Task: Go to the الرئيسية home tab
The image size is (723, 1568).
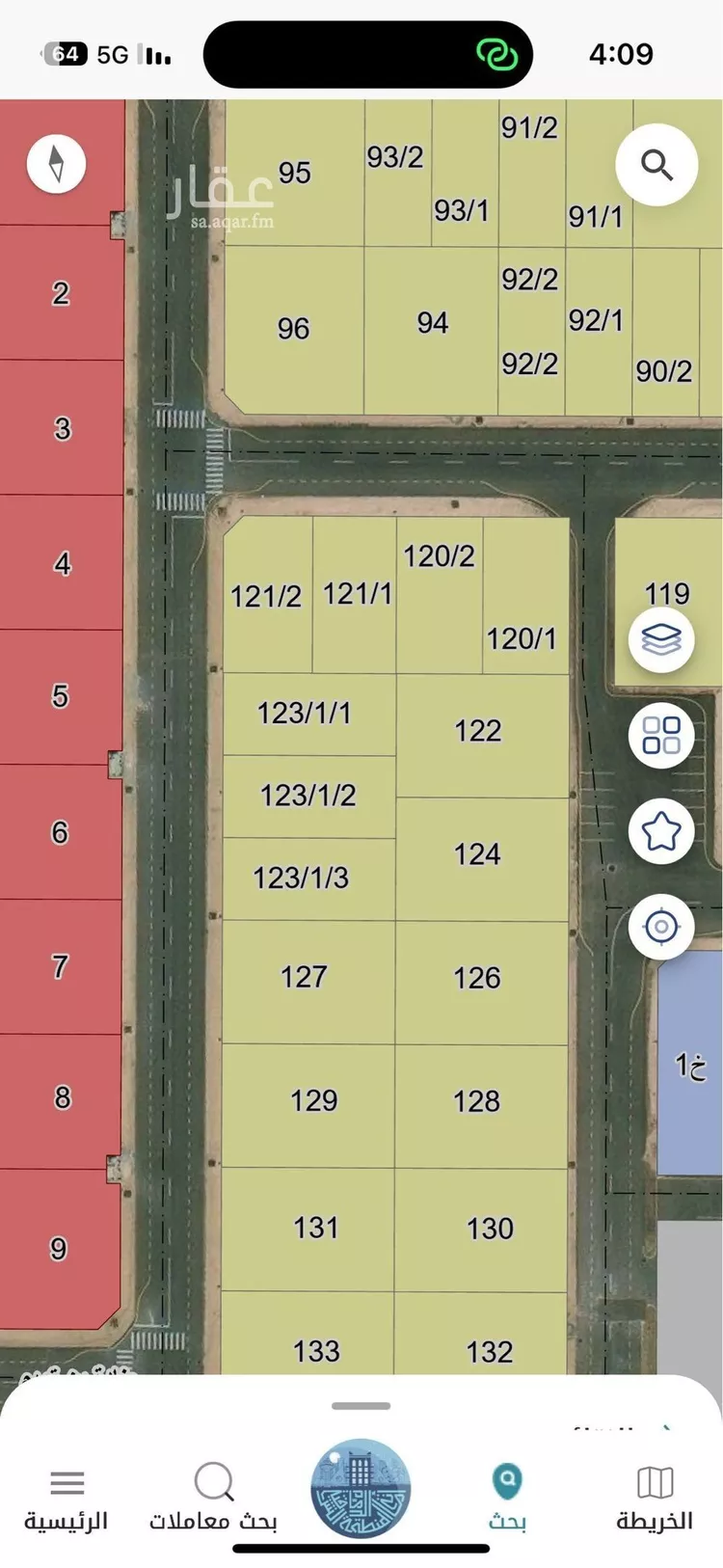Action: click(x=67, y=1498)
